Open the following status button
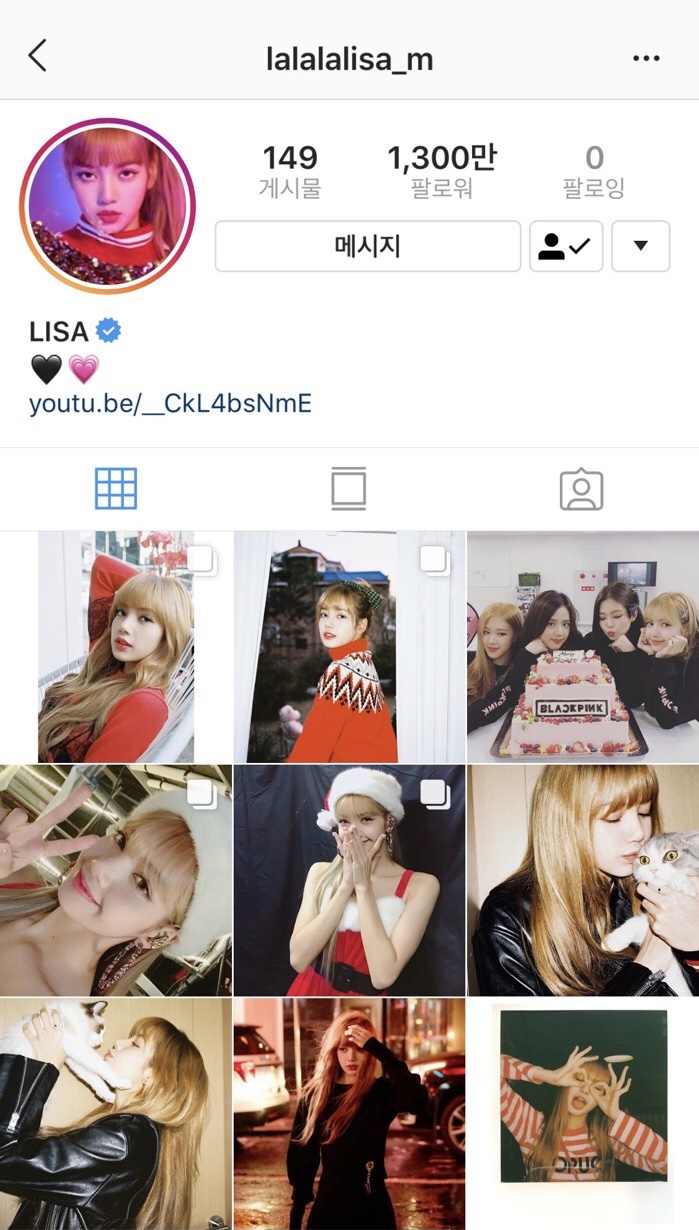The height and width of the screenshot is (1230, 699). (565, 246)
